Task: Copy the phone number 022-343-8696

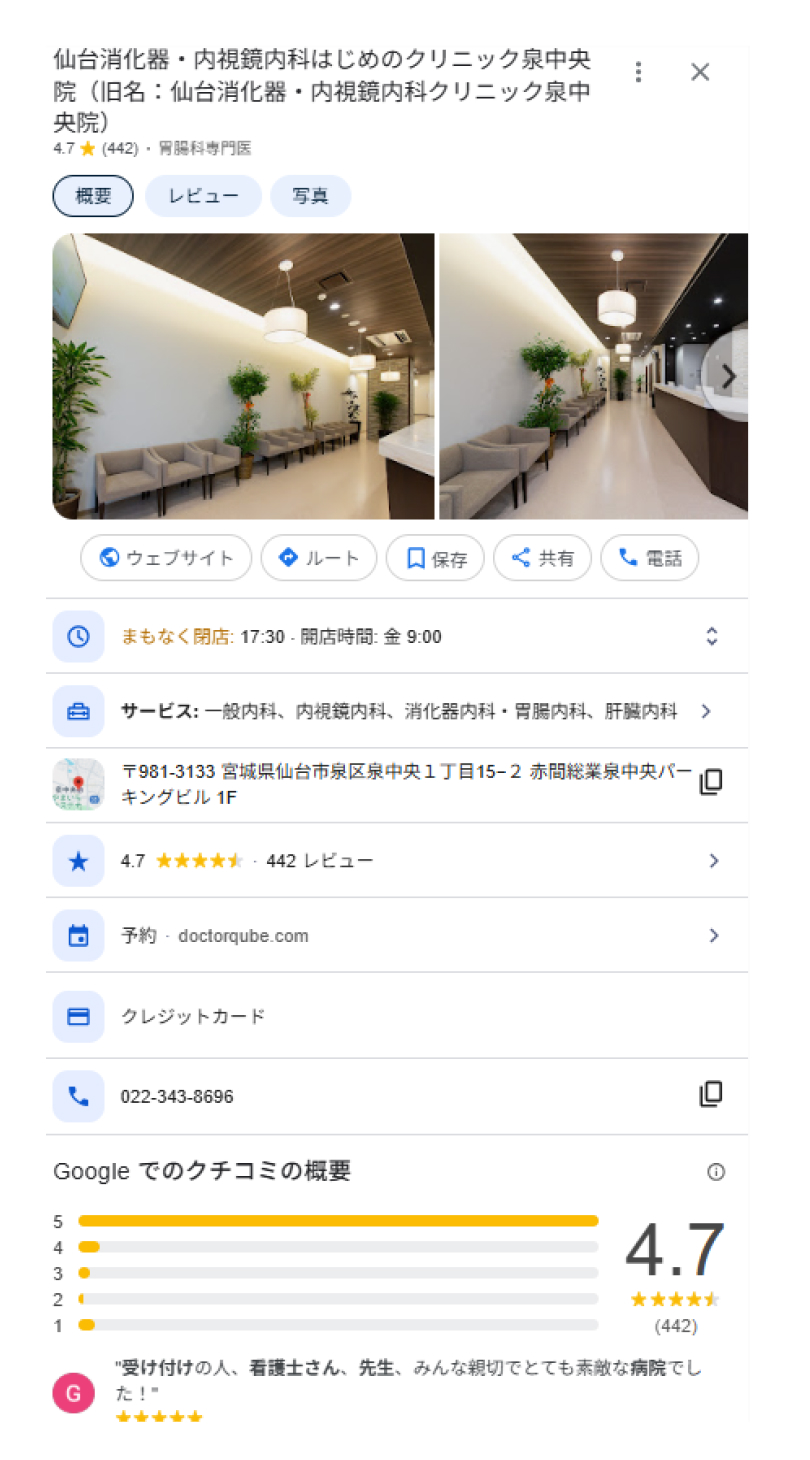Action: (711, 1095)
